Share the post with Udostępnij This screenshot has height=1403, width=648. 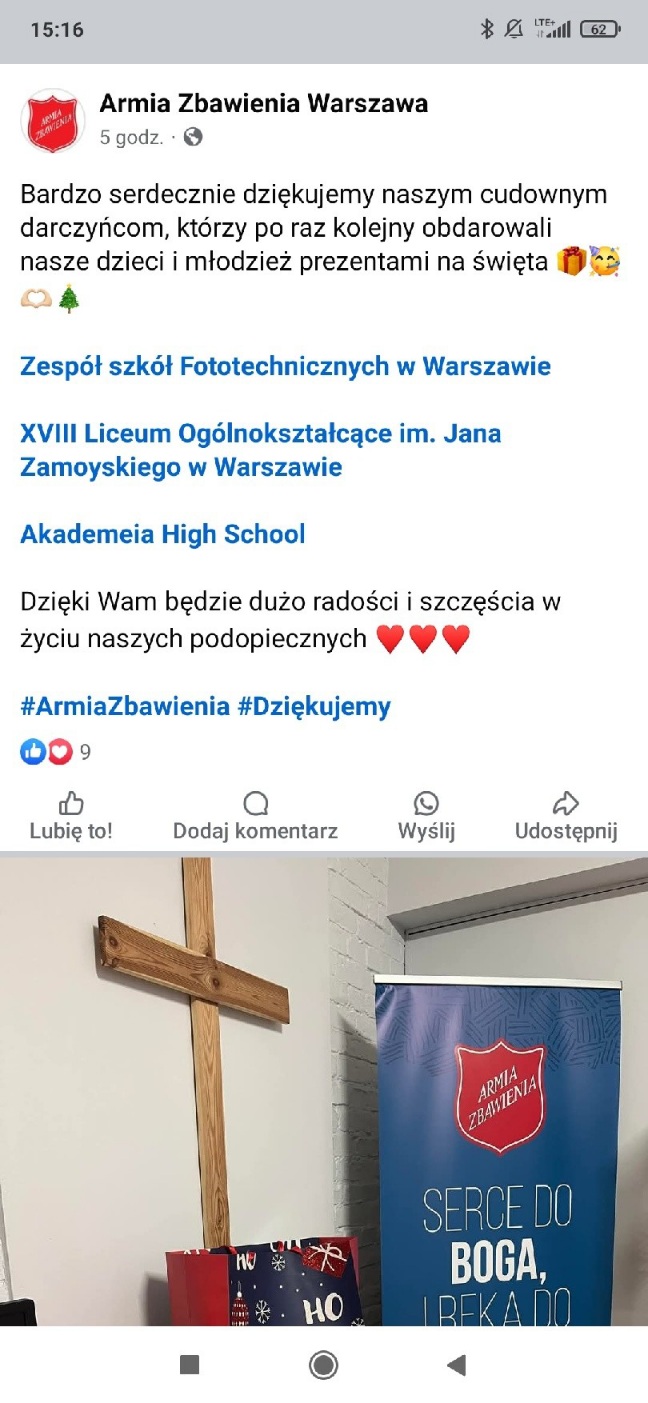[x=566, y=817]
